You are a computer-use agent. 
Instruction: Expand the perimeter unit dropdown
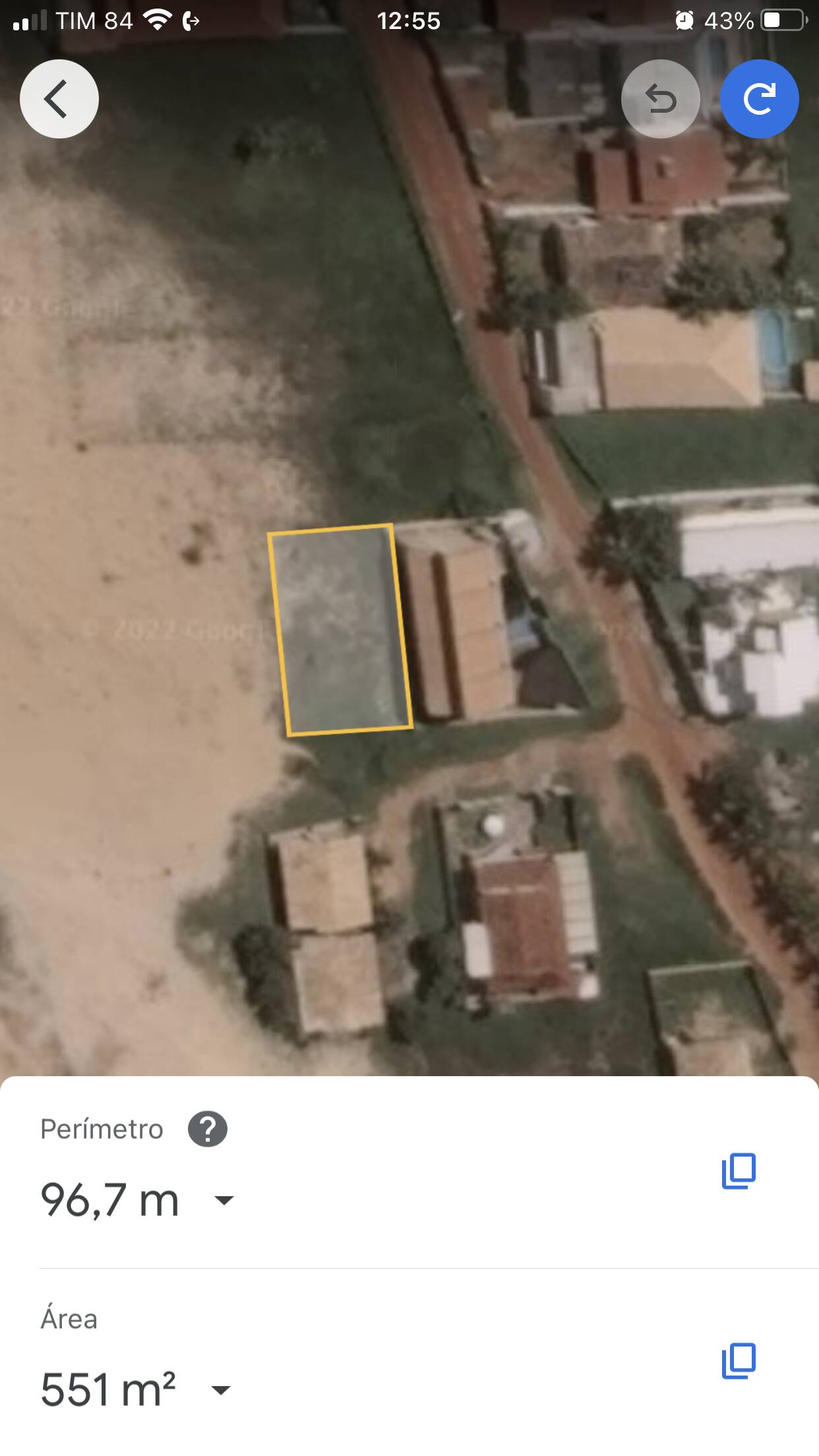coord(224,1200)
